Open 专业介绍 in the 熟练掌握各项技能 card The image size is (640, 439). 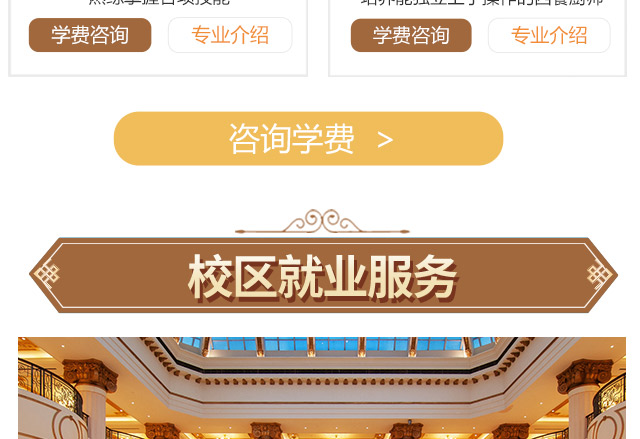tap(230, 35)
